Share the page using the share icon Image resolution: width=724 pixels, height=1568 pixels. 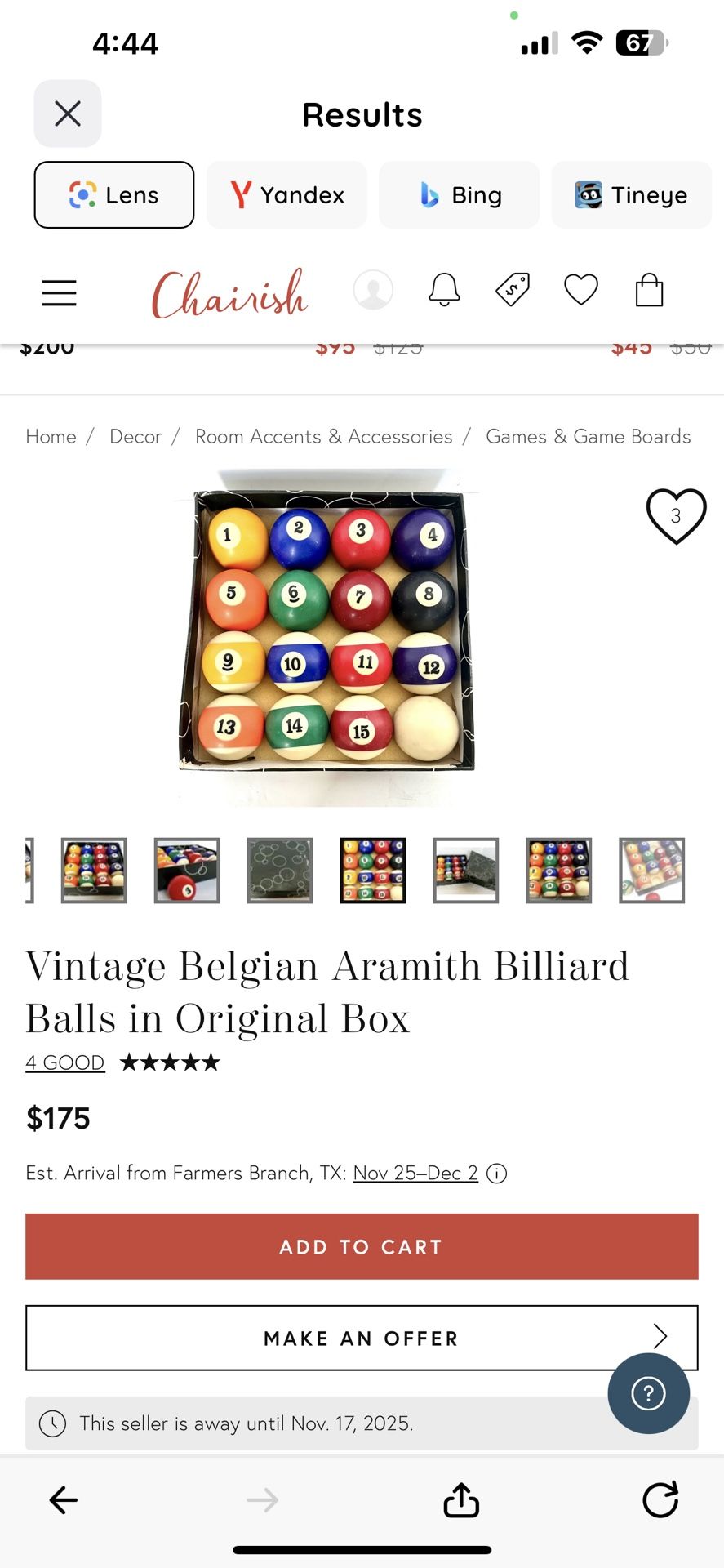(x=461, y=1499)
